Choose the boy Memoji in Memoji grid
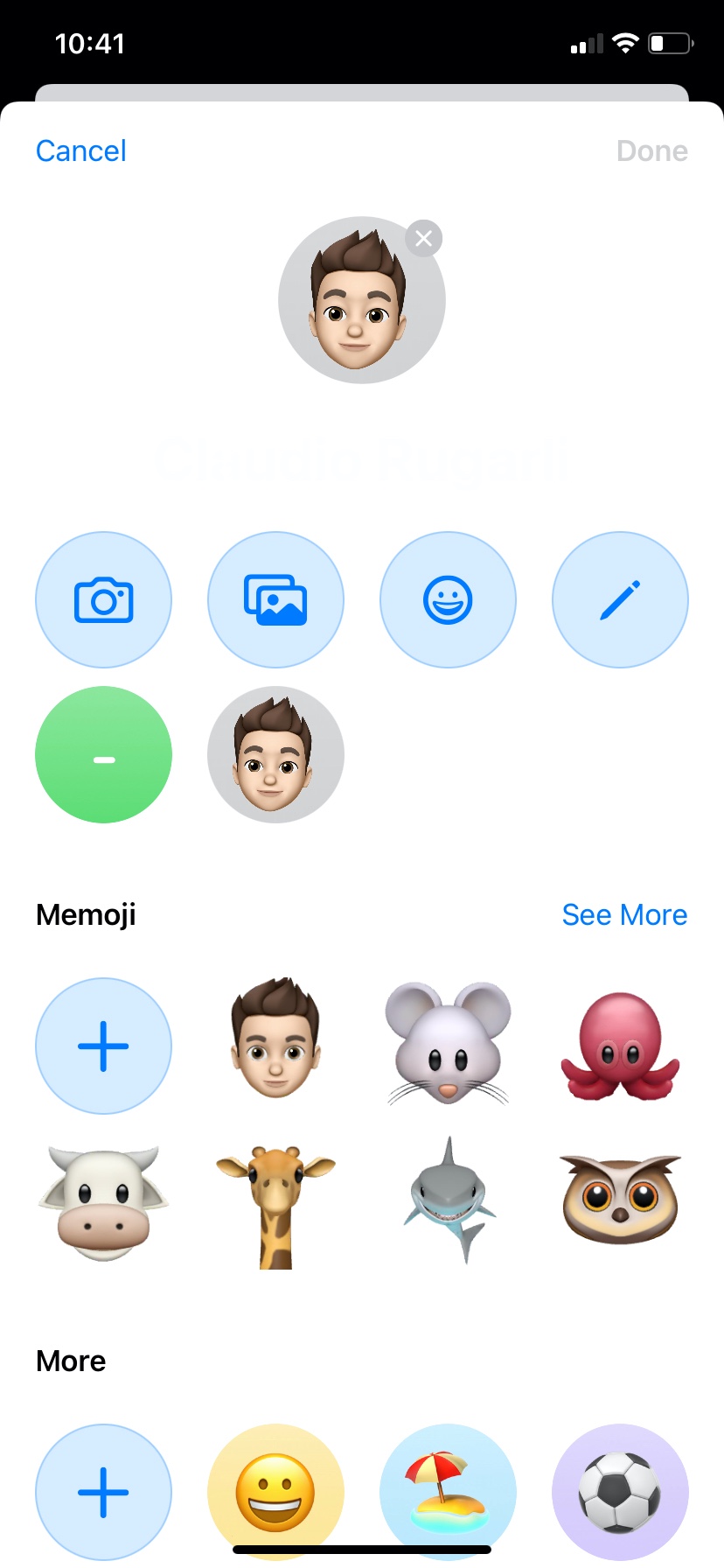The height and width of the screenshot is (1568, 724). click(275, 1041)
